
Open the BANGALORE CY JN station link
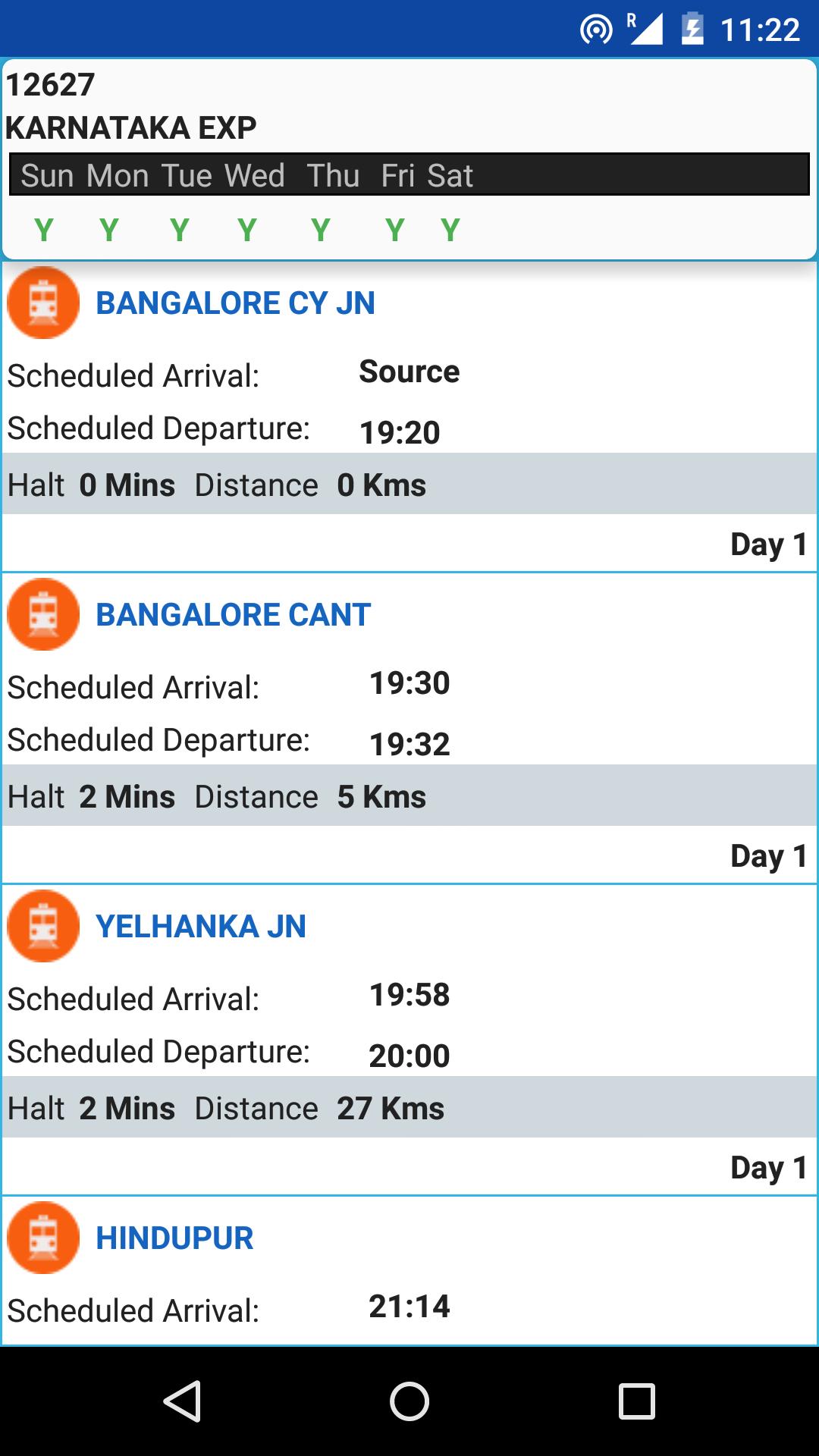tap(235, 303)
